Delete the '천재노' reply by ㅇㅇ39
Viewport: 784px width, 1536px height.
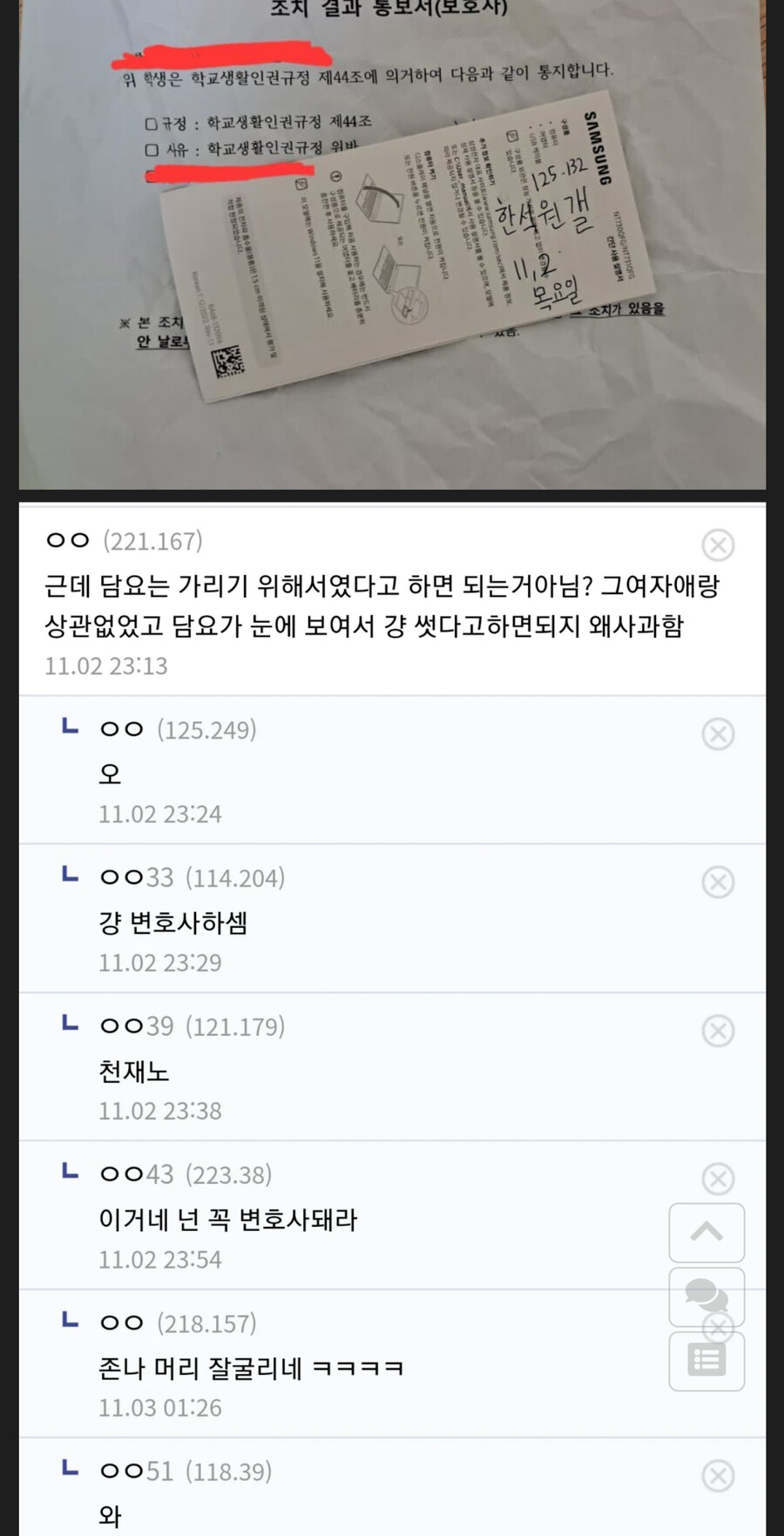coord(718,1032)
